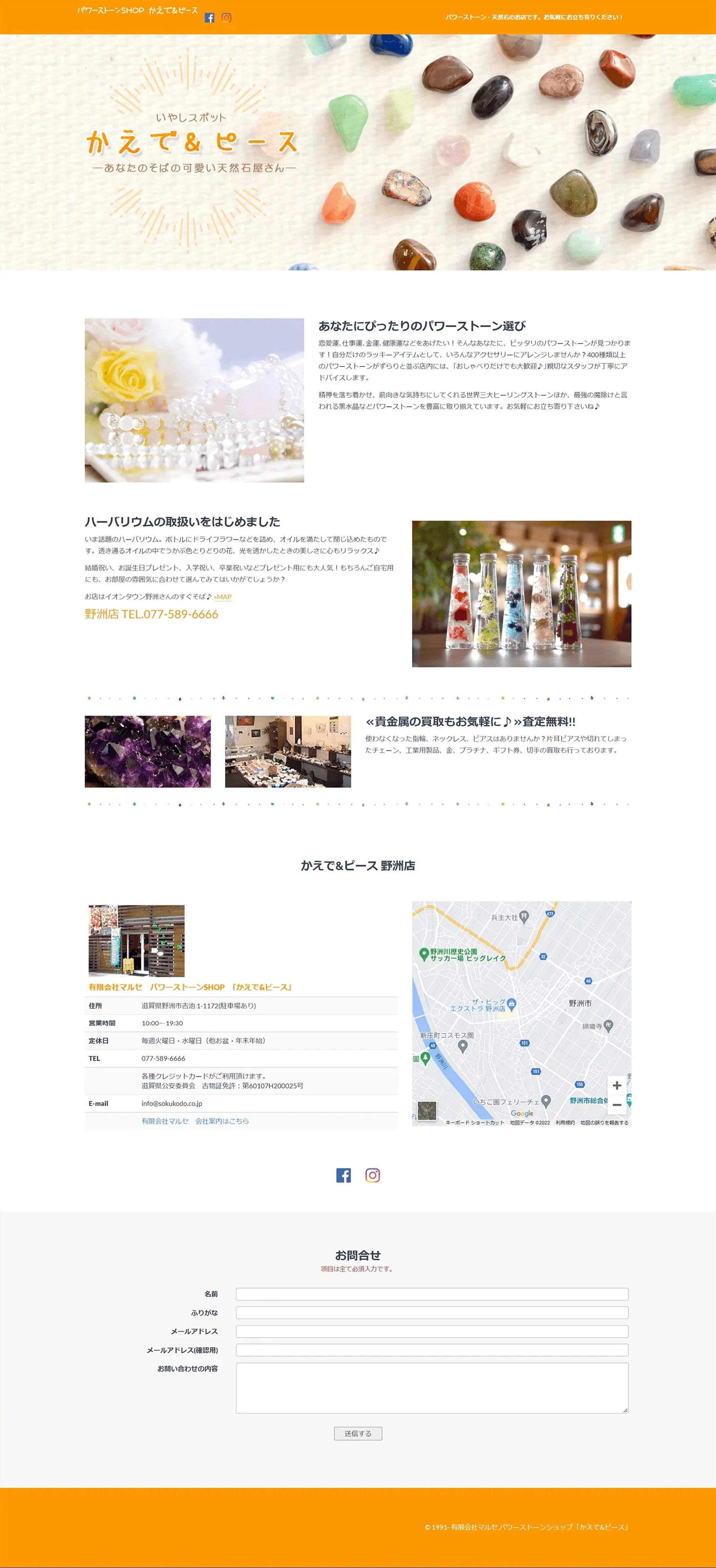Open the large Instagram icon below the map
This screenshot has height=1568, width=716.
click(373, 1176)
